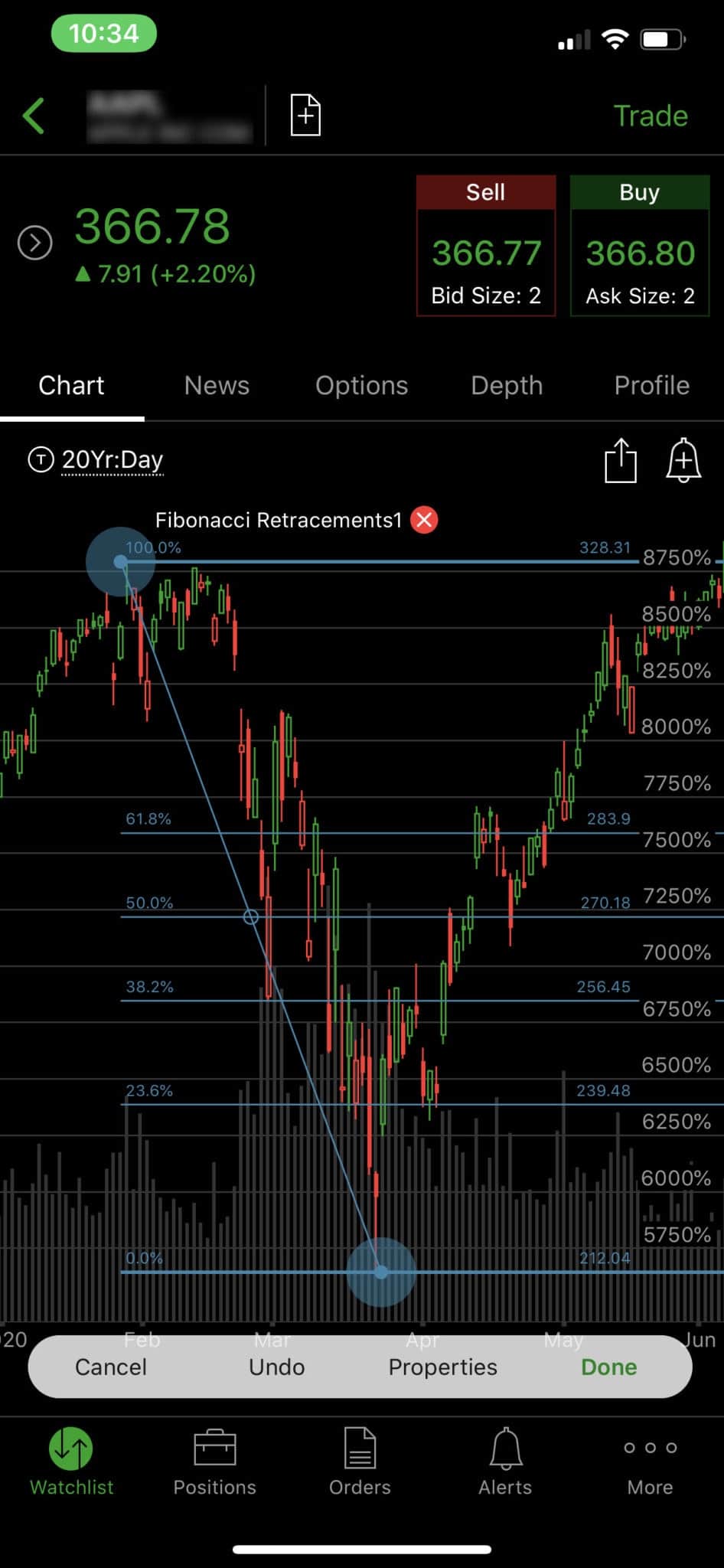Switch to the News tab

(x=217, y=385)
